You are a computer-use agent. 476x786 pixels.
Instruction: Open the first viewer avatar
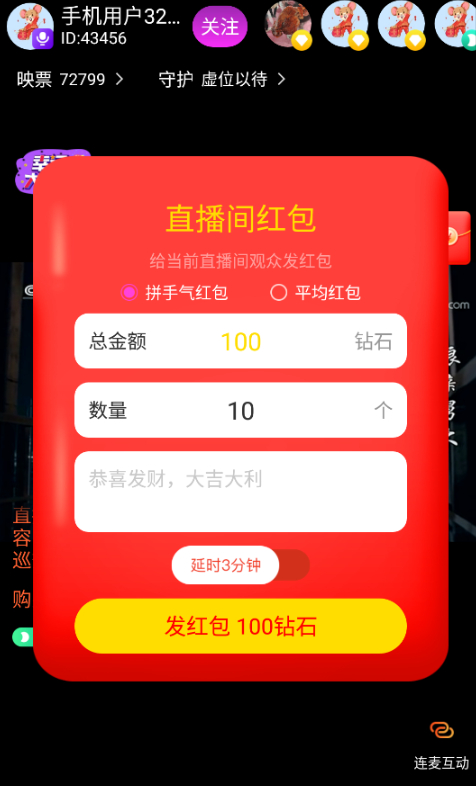288,25
